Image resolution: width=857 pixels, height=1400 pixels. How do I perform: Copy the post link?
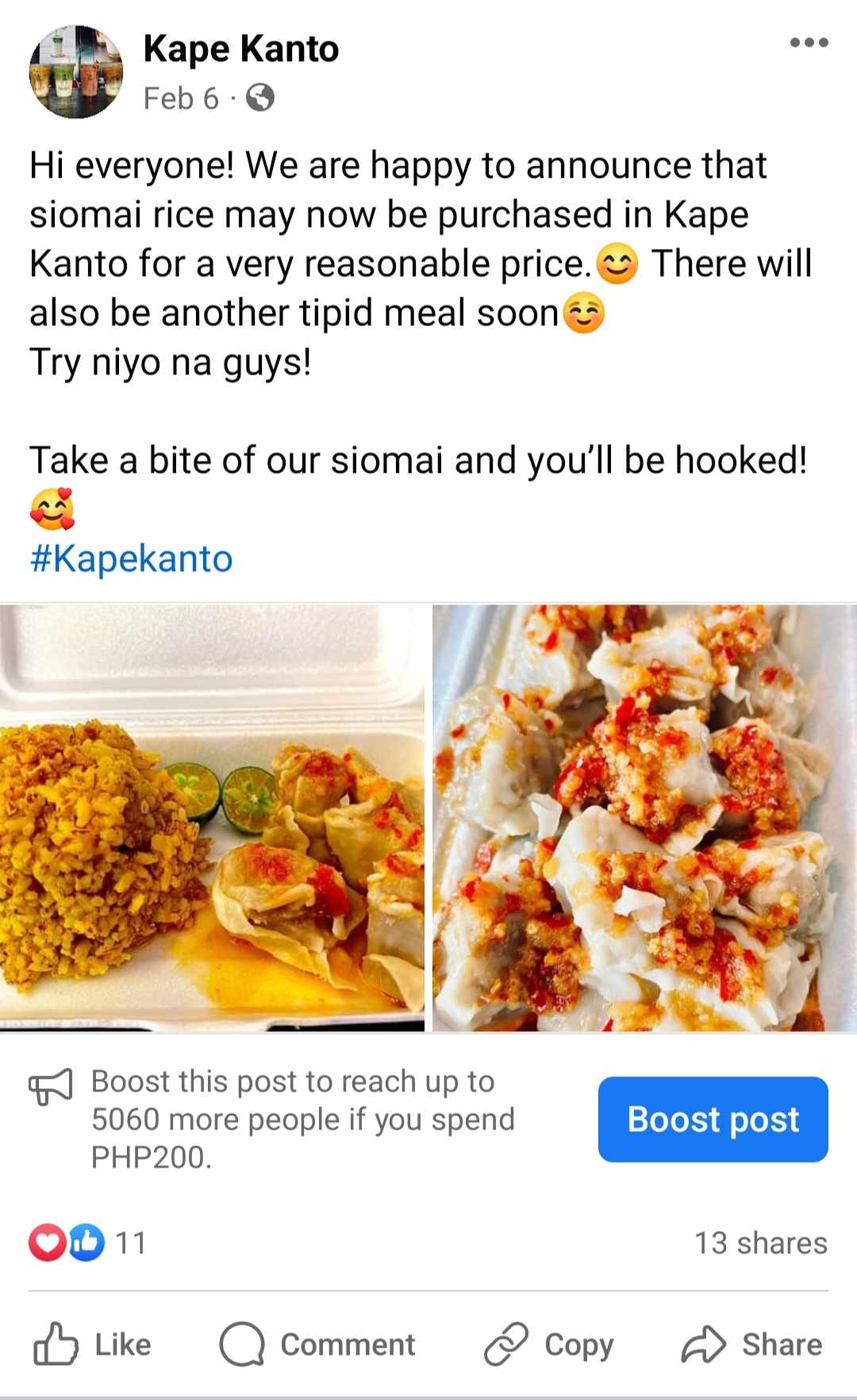549,1344
